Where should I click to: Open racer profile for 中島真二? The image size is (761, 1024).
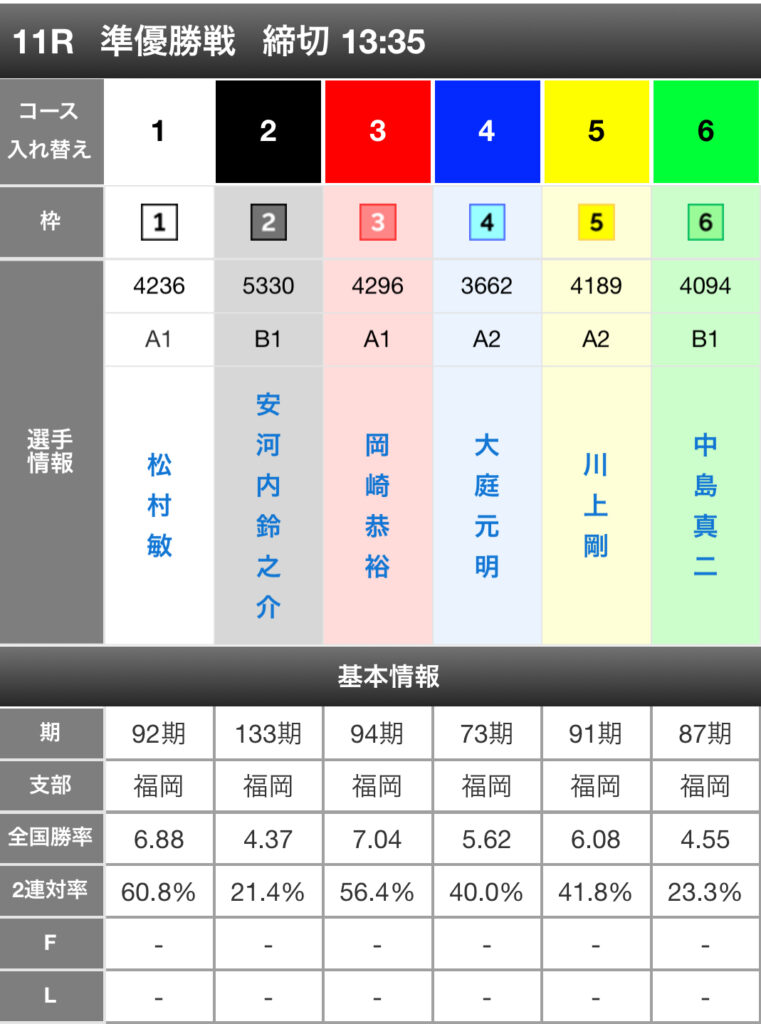click(x=705, y=505)
